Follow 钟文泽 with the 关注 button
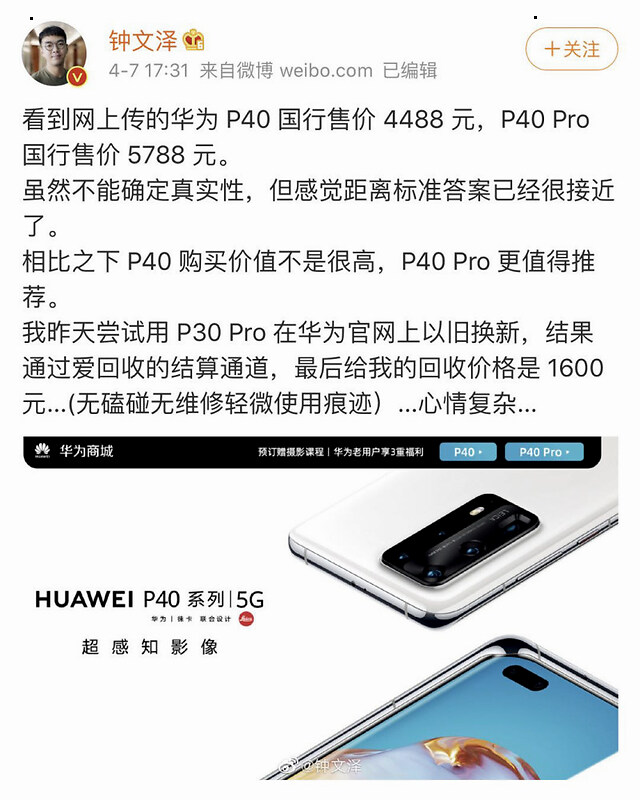Viewport: 640px width, 800px height. click(x=572, y=48)
